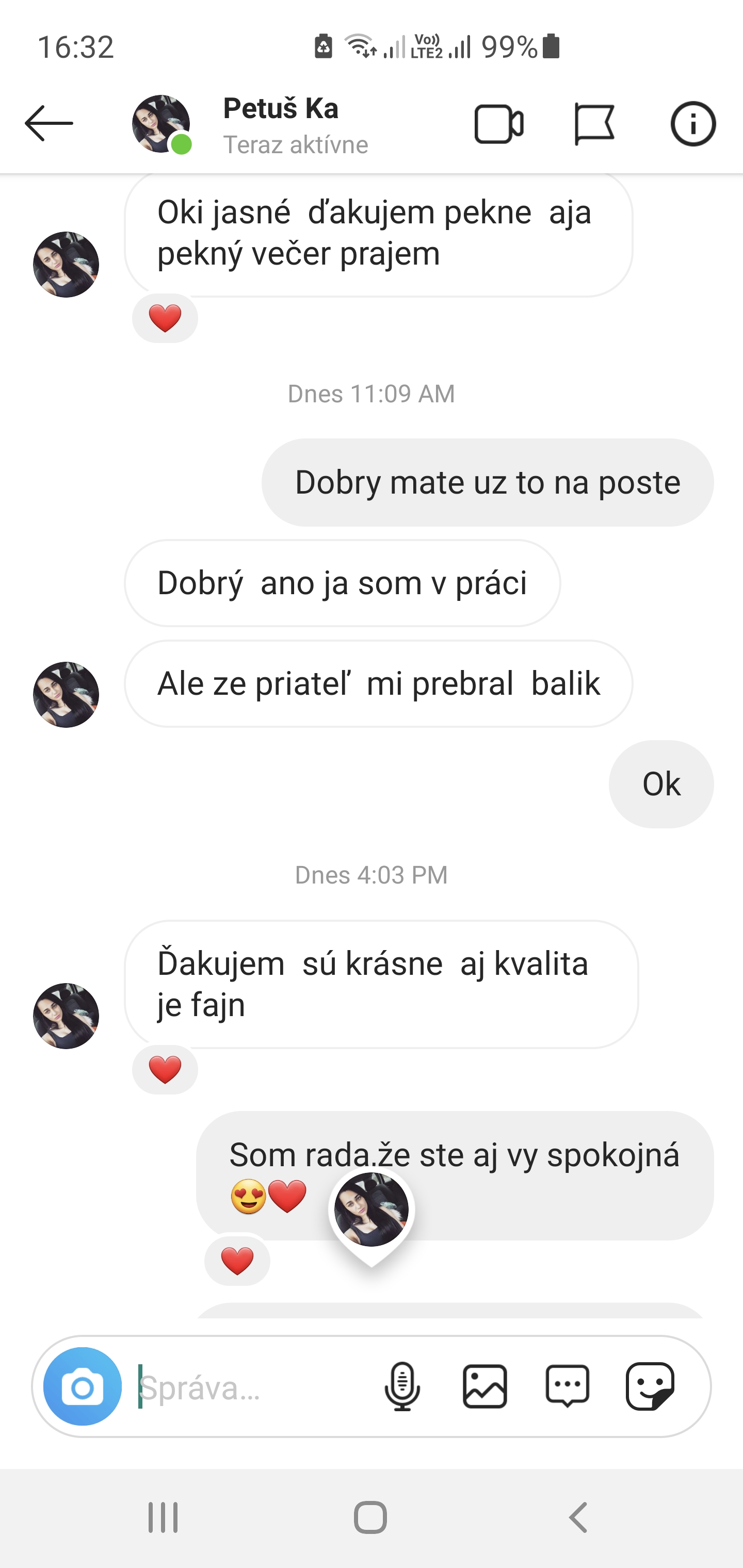Tap the system home button
The height and width of the screenshot is (1568, 743).
click(370, 1517)
